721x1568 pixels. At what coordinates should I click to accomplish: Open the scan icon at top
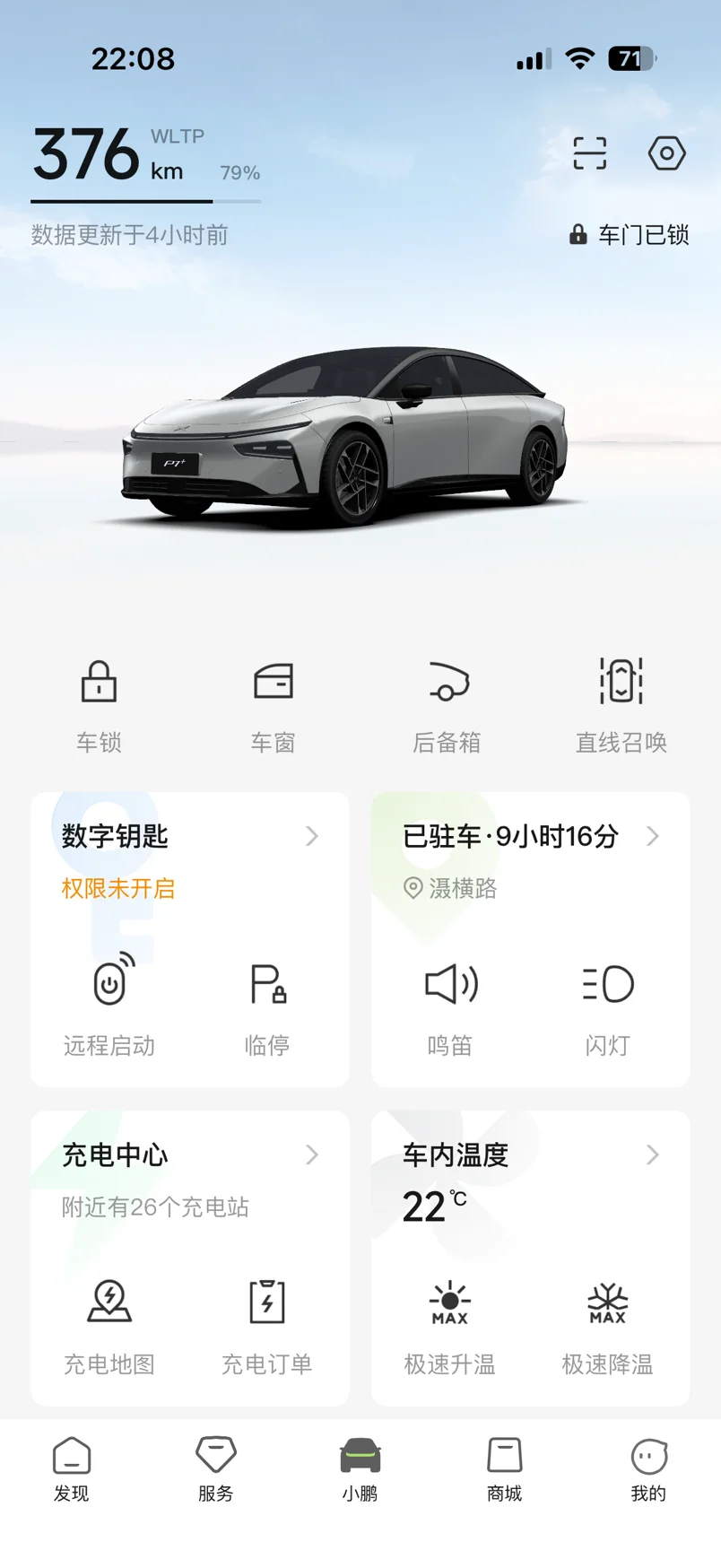point(589,153)
